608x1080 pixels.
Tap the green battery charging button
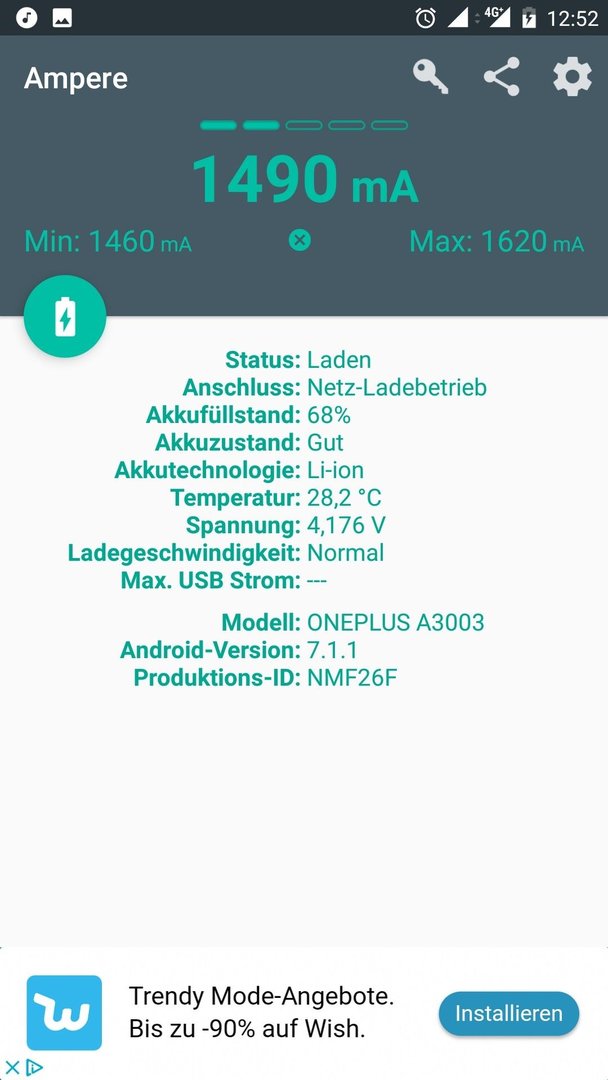coord(65,316)
